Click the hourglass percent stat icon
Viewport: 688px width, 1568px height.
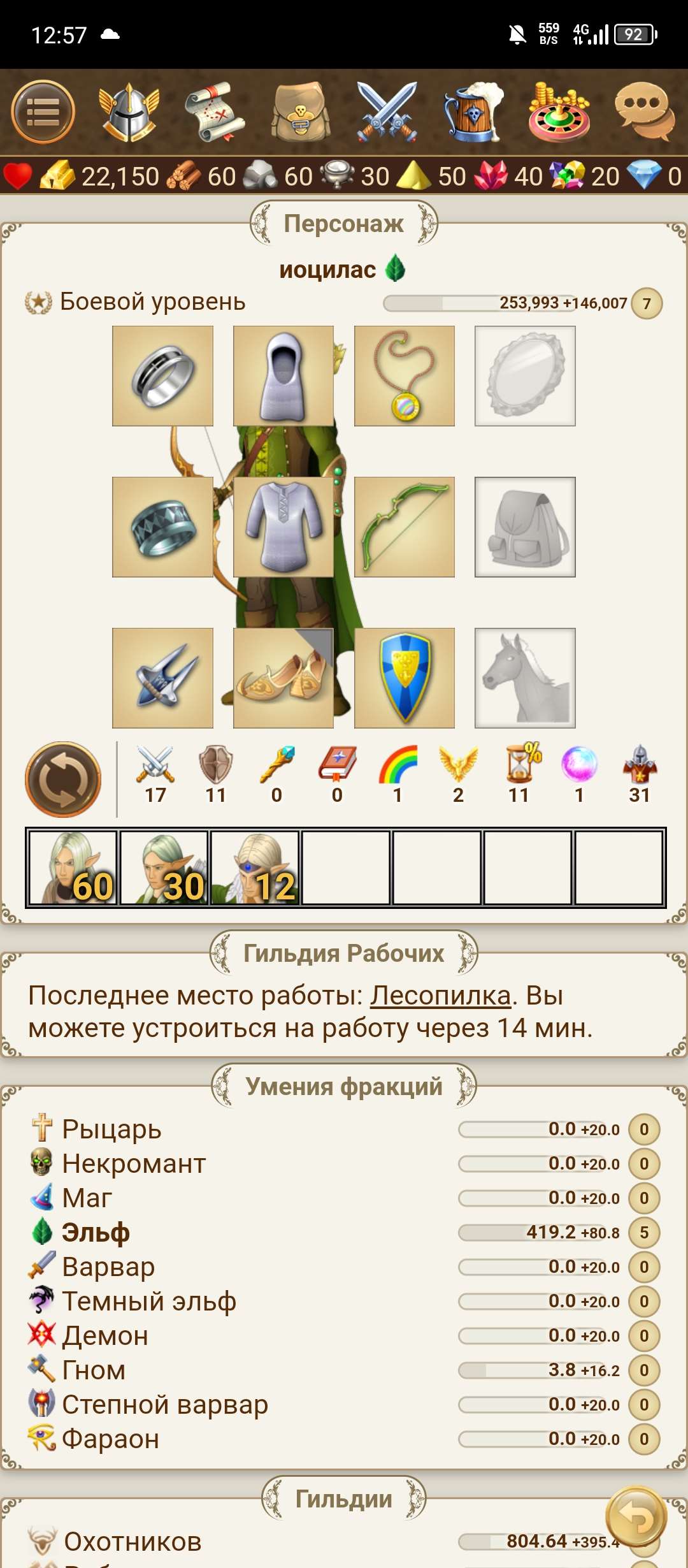(x=520, y=762)
